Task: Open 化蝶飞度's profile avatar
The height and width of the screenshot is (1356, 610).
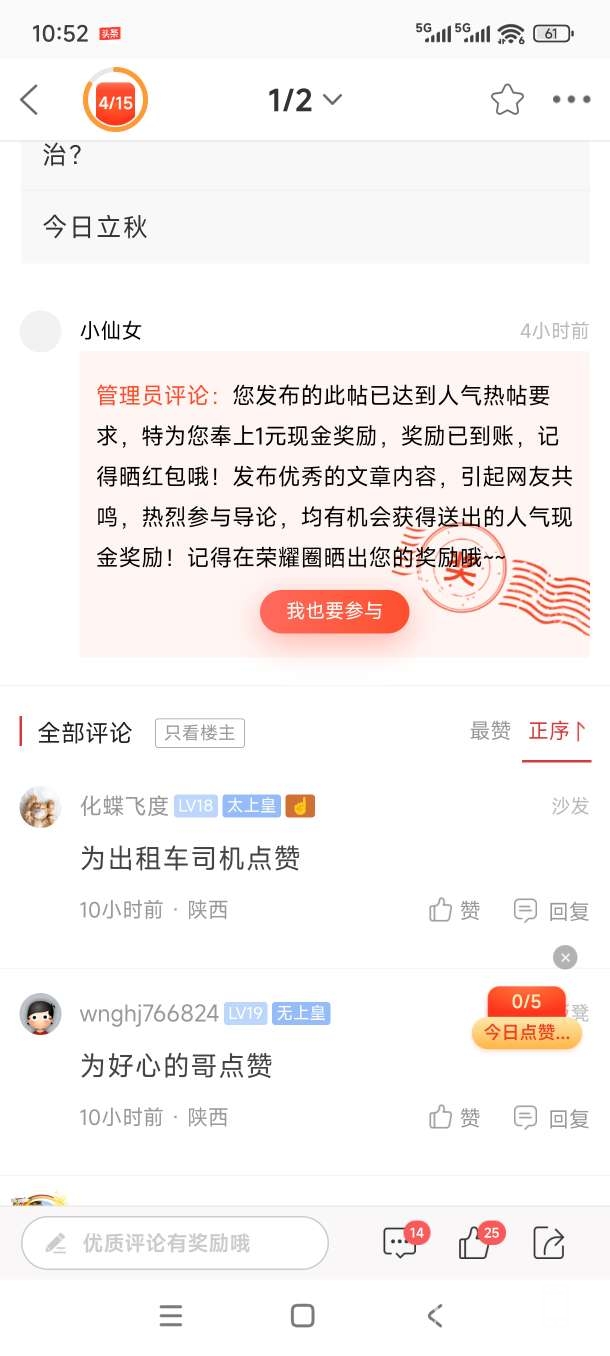Action: point(40,807)
